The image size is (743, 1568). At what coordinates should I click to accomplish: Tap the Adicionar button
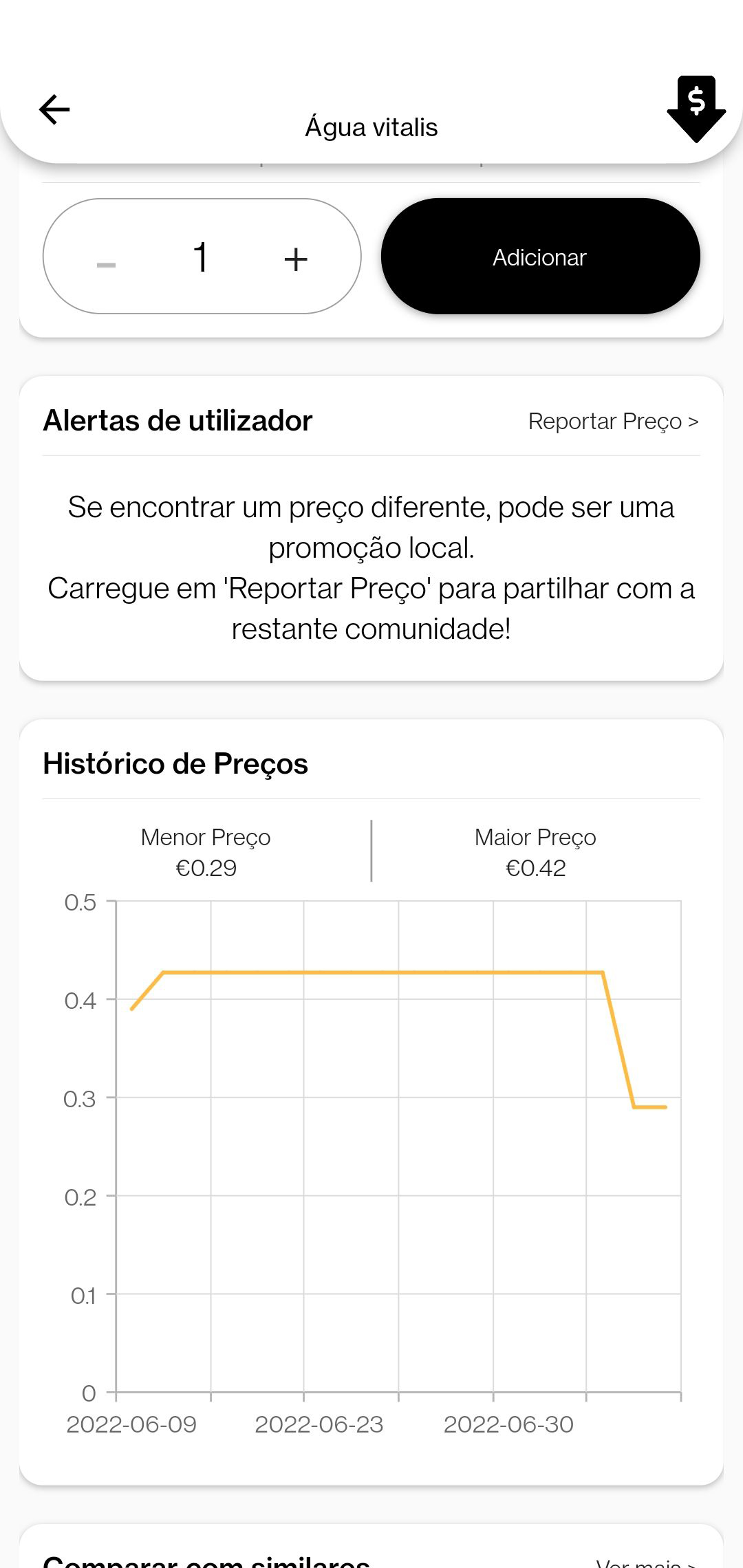coord(540,257)
